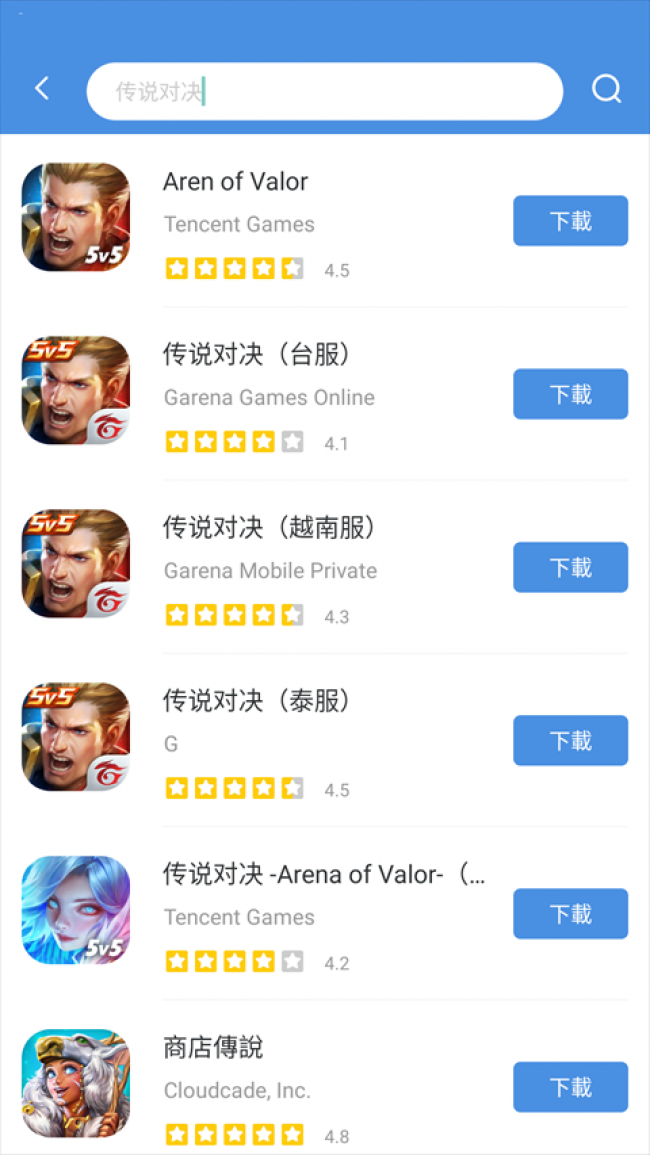
Task: Download 传说对决（泰服）
Action: click(570, 740)
